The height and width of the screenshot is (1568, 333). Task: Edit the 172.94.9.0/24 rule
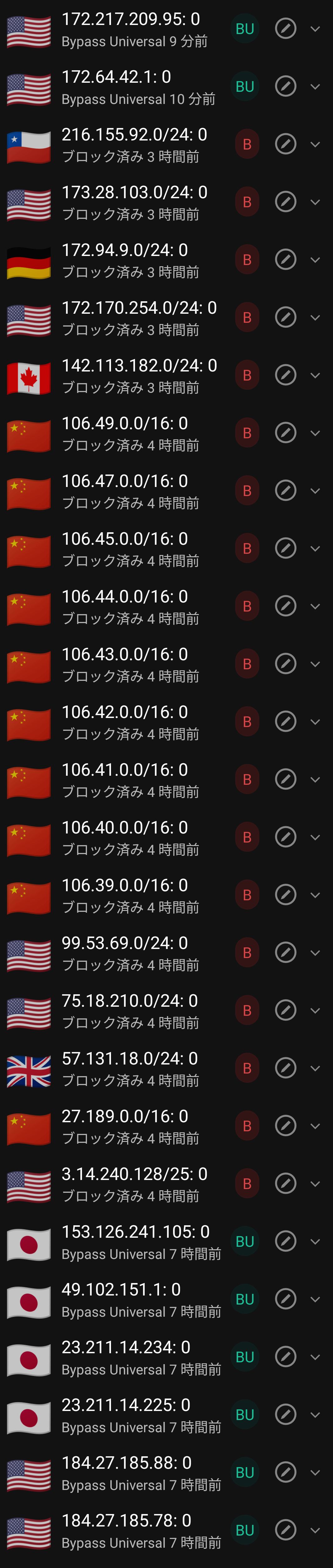[285, 260]
